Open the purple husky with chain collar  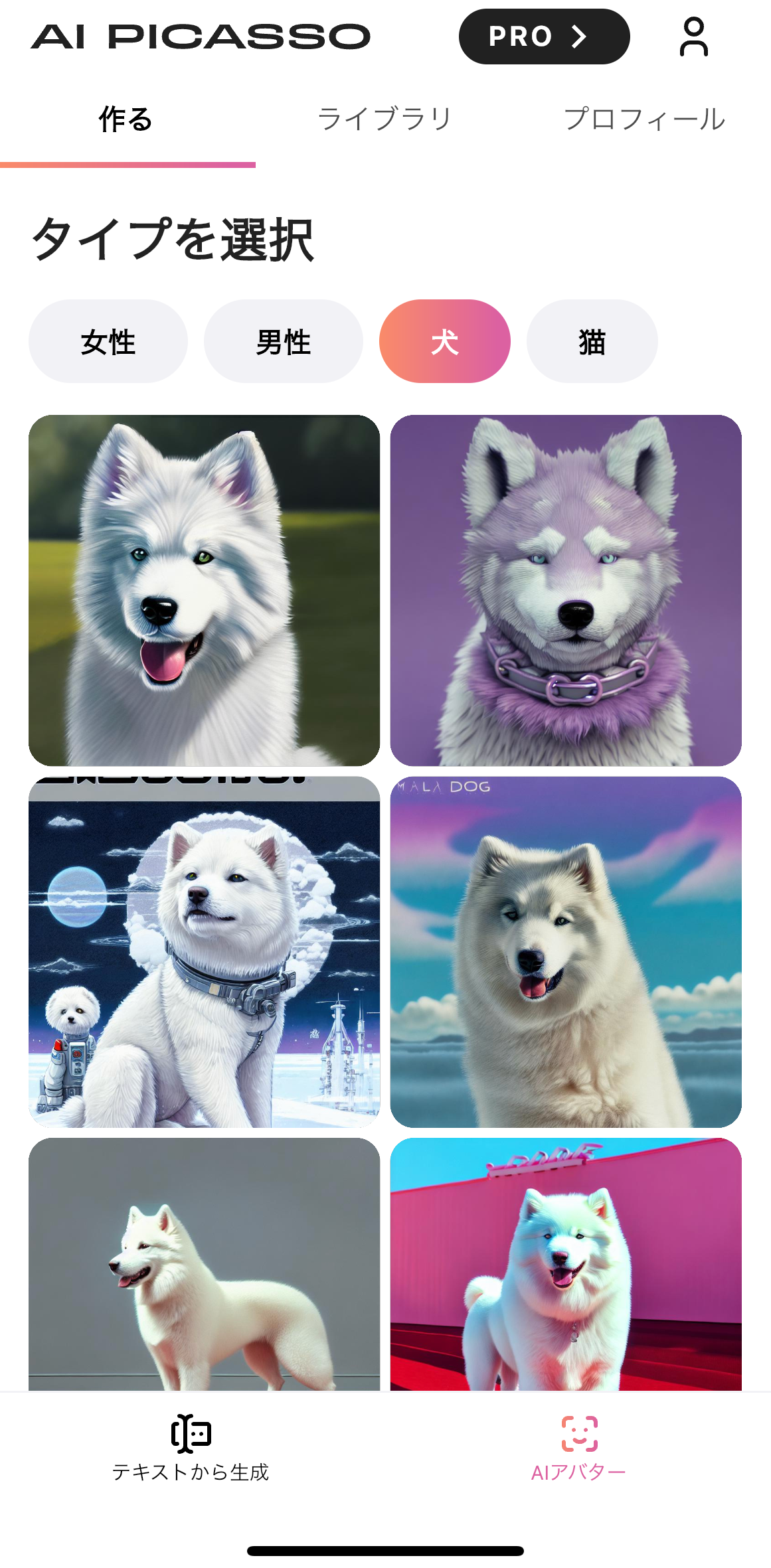point(565,590)
